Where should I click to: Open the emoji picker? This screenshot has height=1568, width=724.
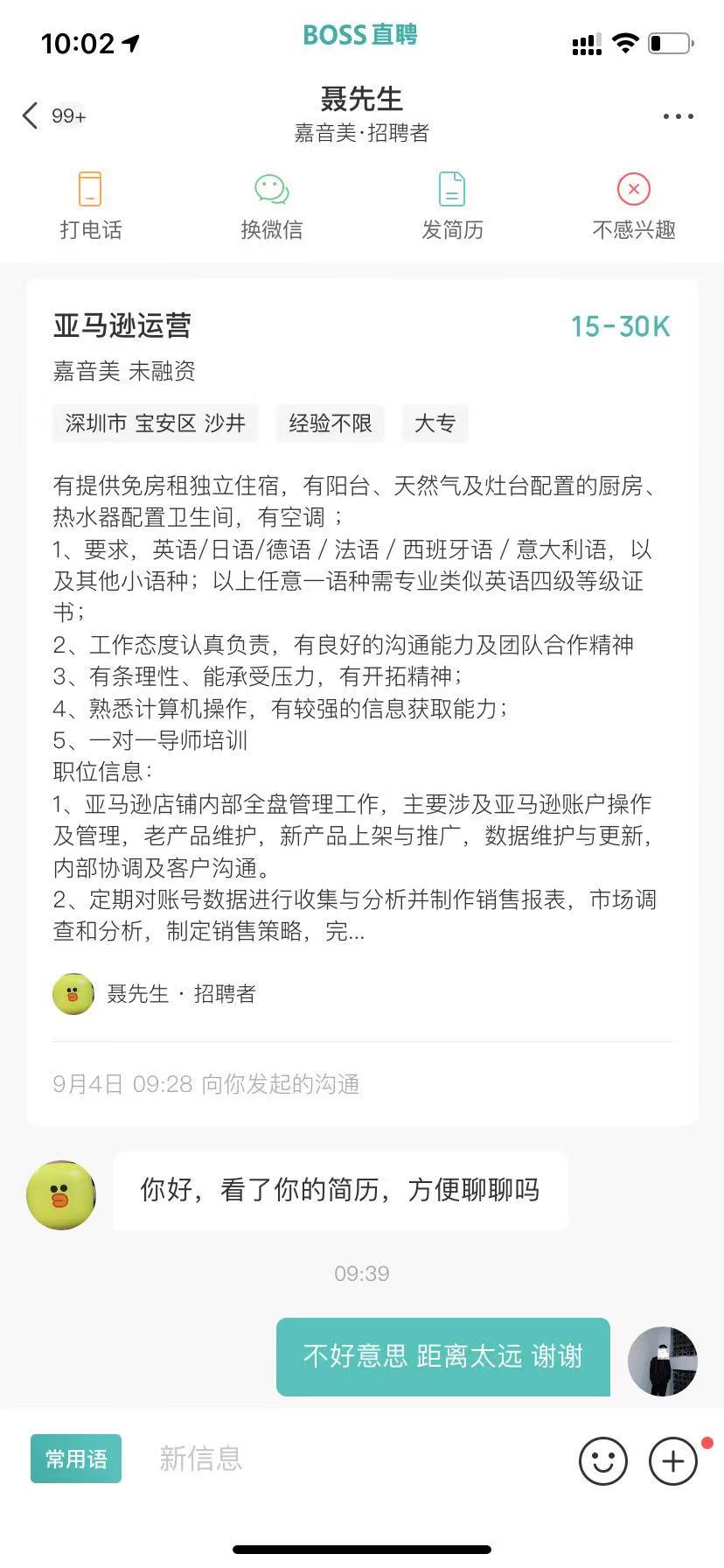[x=603, y=1460]
